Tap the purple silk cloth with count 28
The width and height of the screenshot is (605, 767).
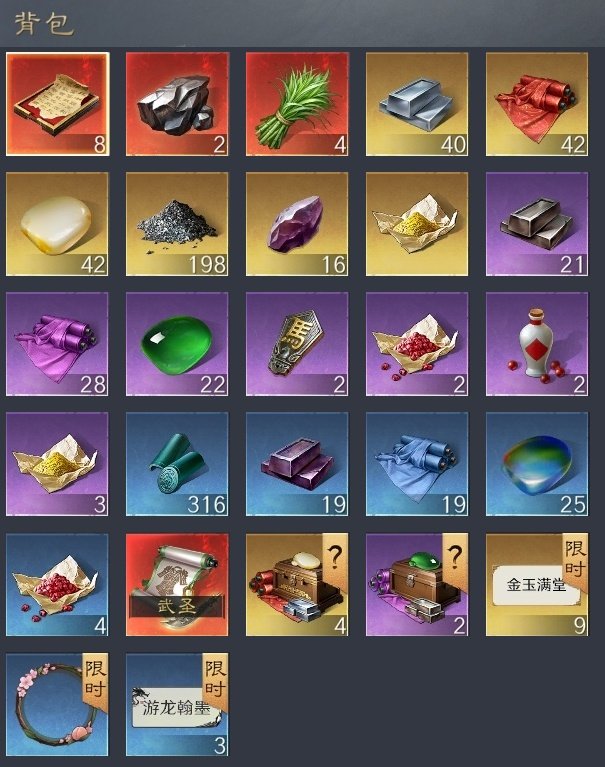(x=57, y=344)
